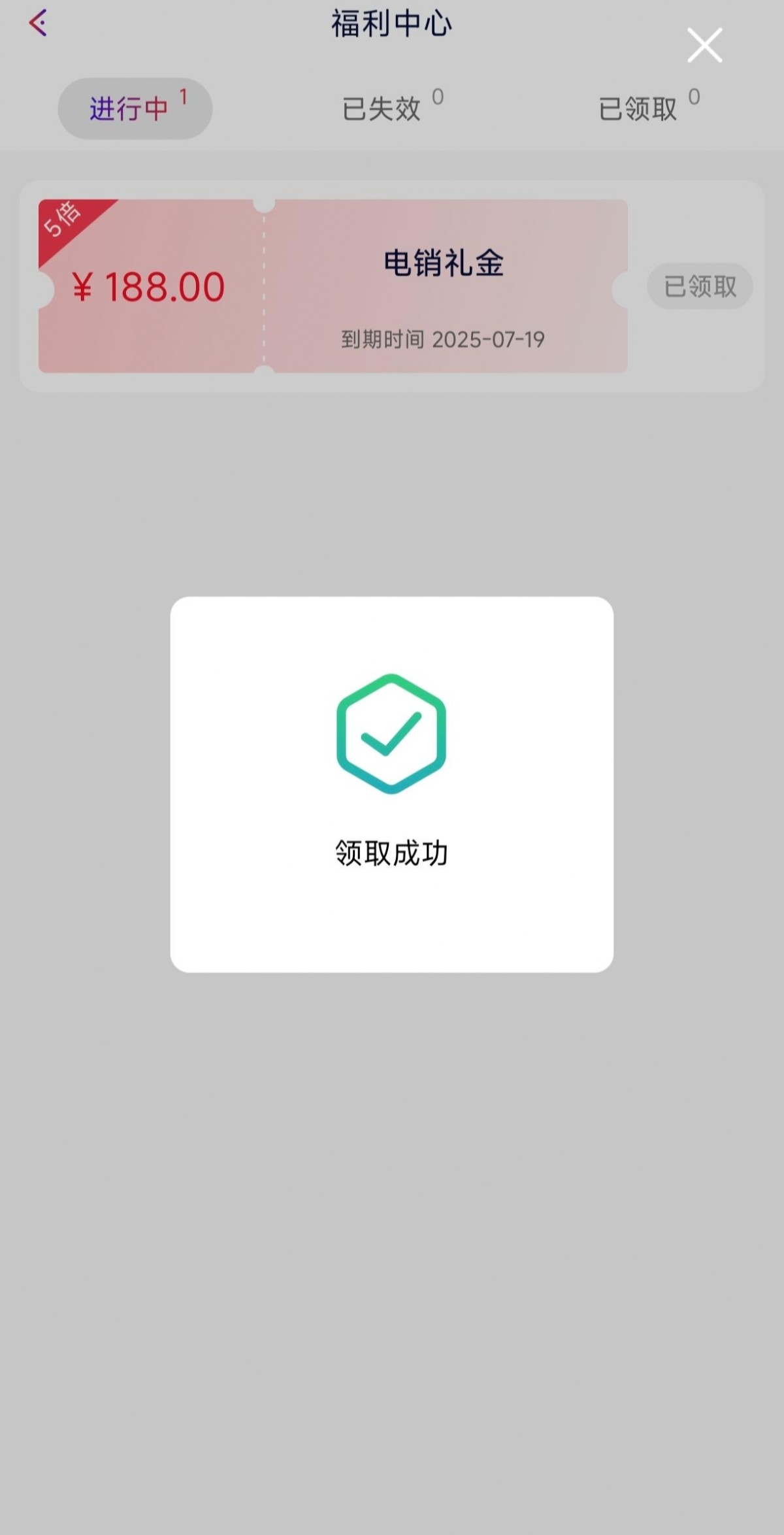
Task: Switch to the 已失效 tab
Action: click(x=382, y=108)
